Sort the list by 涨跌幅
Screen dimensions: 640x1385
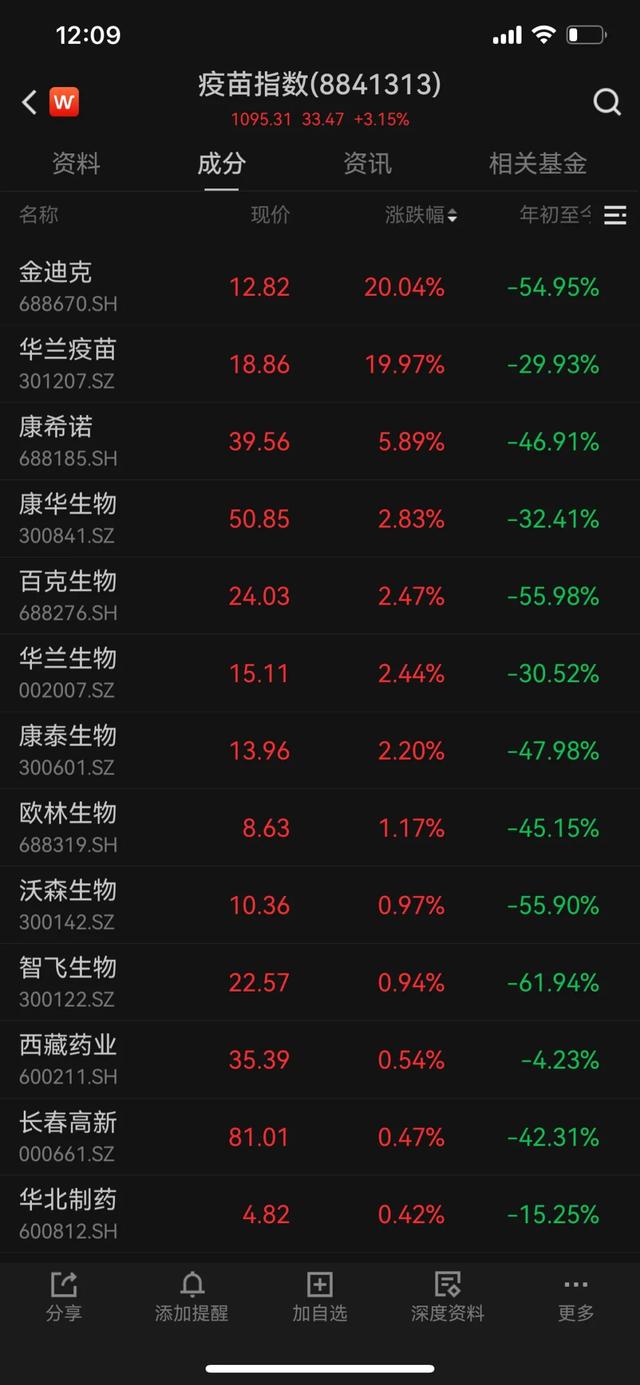click(421, 215)
